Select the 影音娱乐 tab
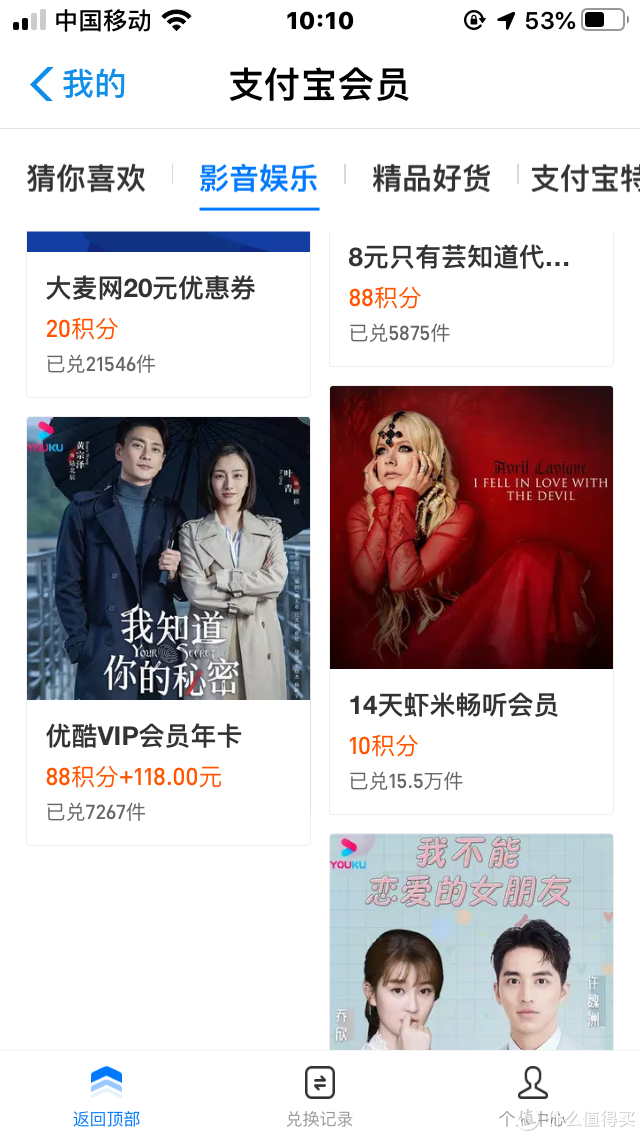This screenshot has width=640, height=1136. point(259,178)
